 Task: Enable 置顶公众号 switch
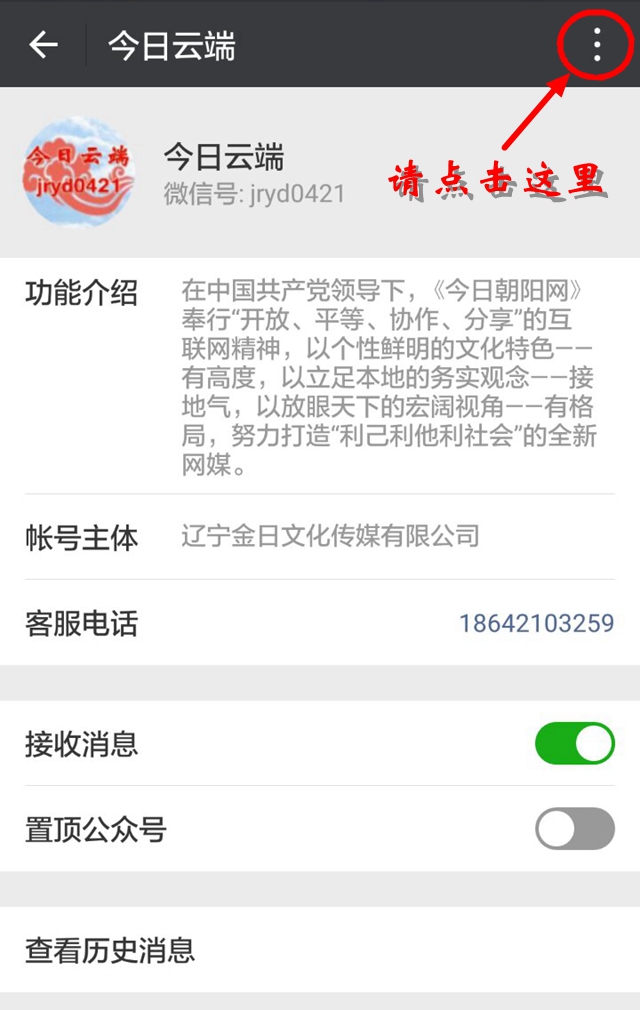click(575, 829)
